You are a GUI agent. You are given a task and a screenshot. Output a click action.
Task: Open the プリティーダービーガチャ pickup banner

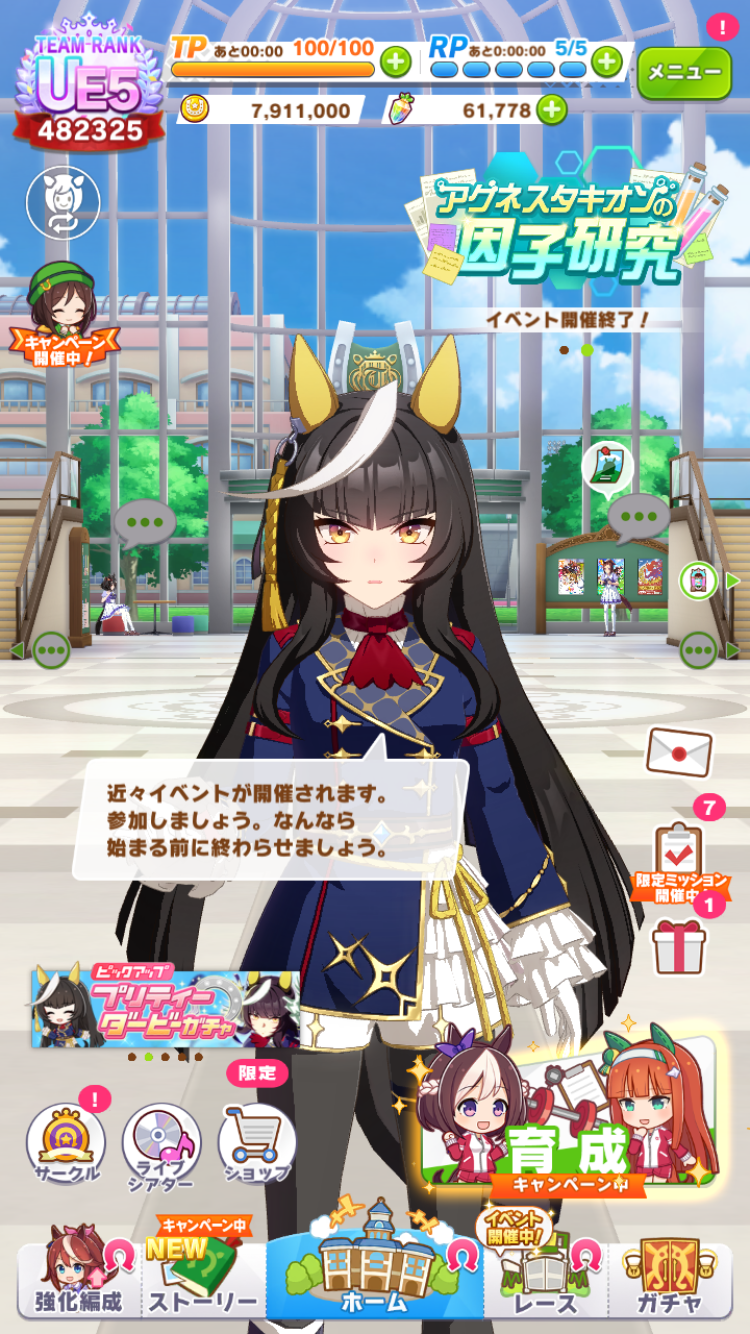coord(165,1007)
